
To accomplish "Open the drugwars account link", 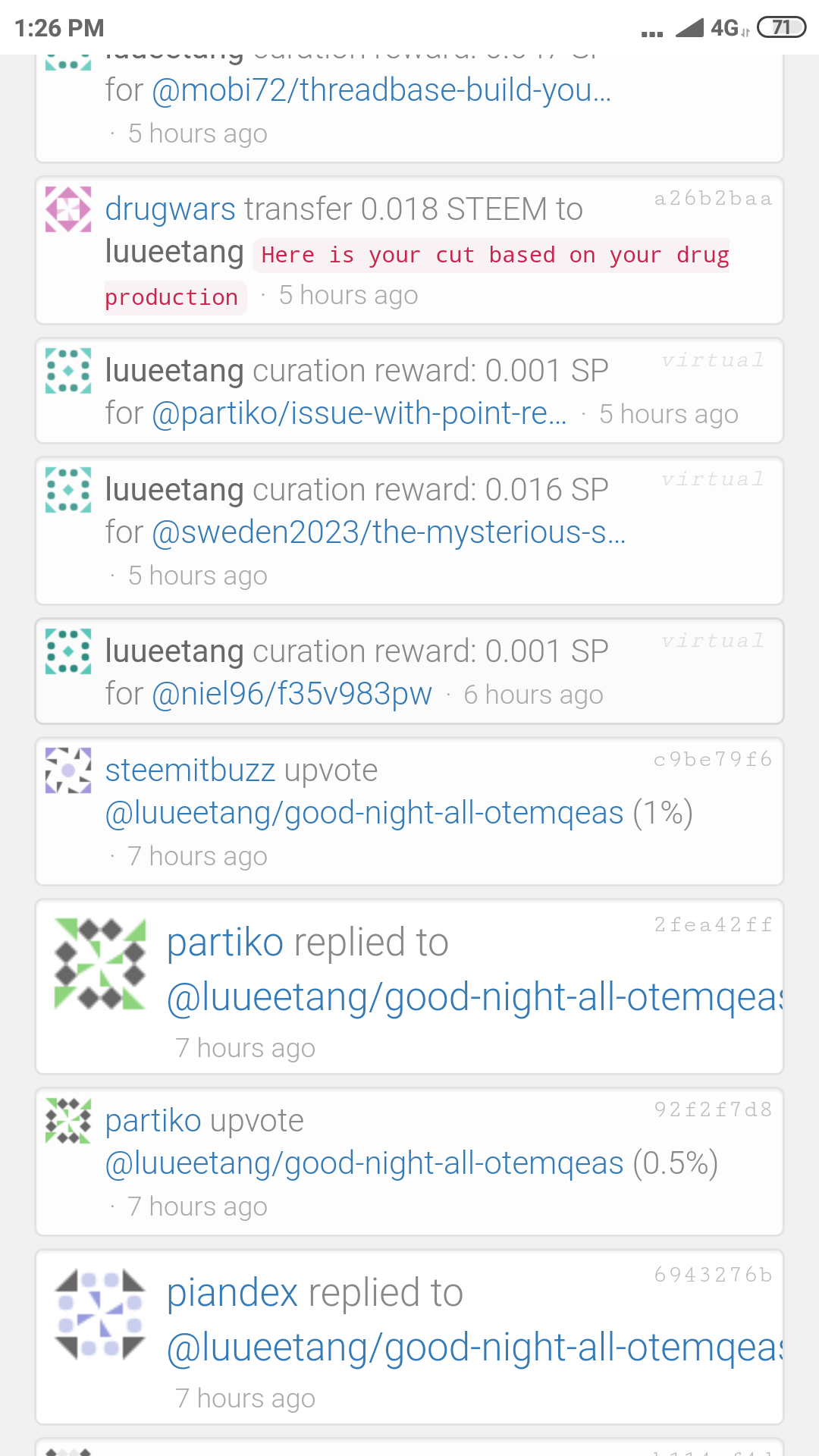I will coord(170,209).
